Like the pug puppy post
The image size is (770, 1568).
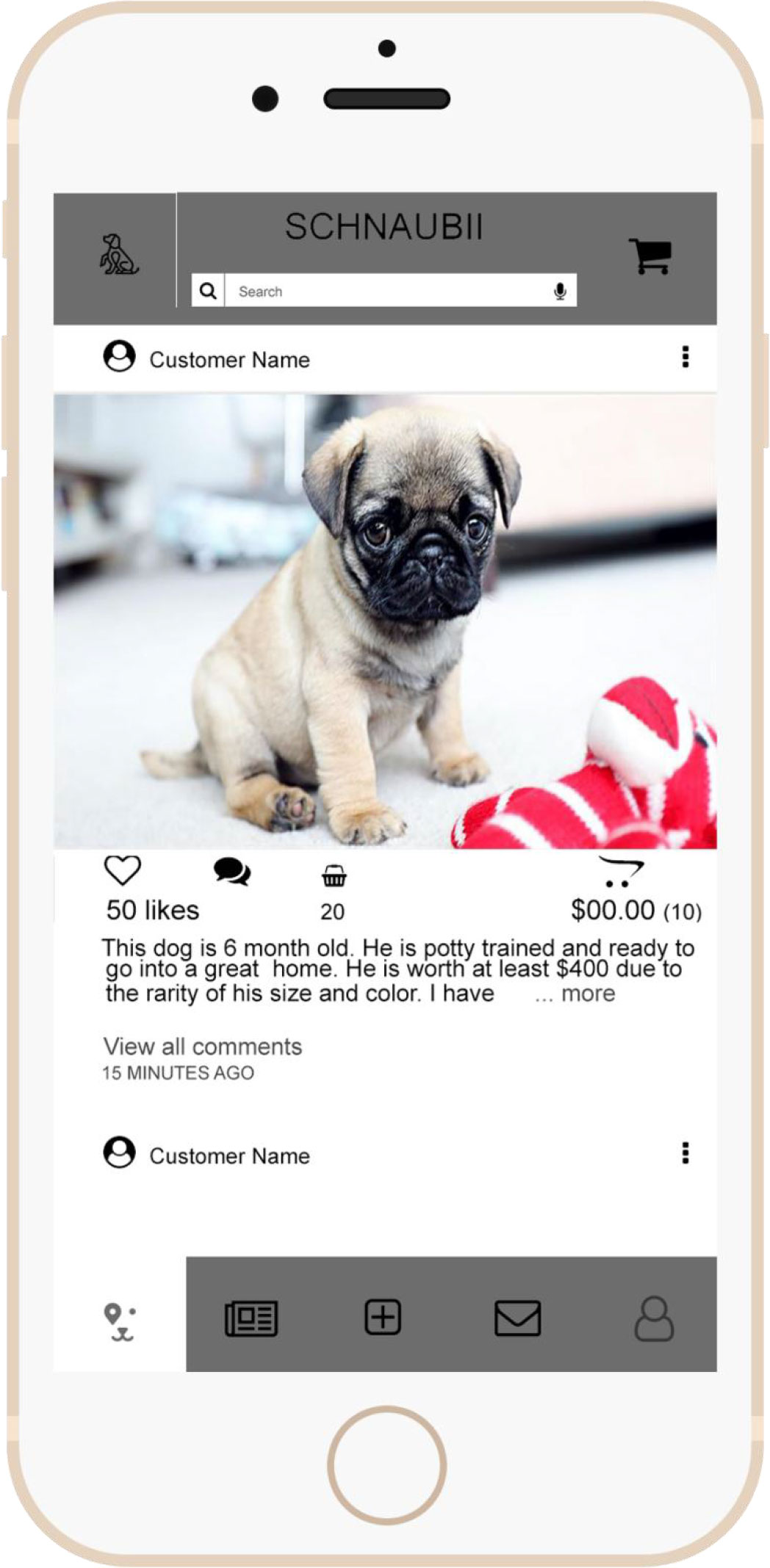click(122, 871)
